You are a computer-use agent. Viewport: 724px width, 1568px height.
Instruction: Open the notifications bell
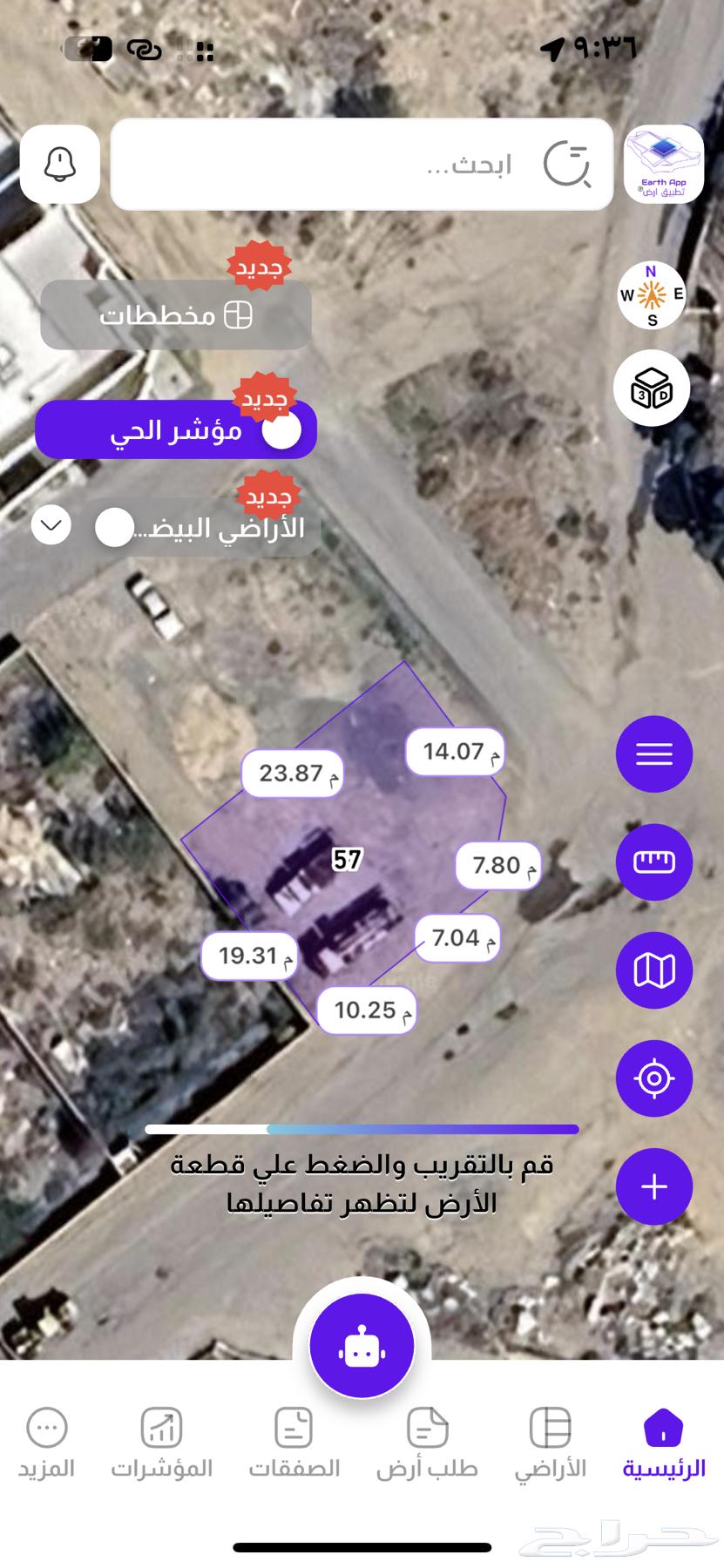59,164
